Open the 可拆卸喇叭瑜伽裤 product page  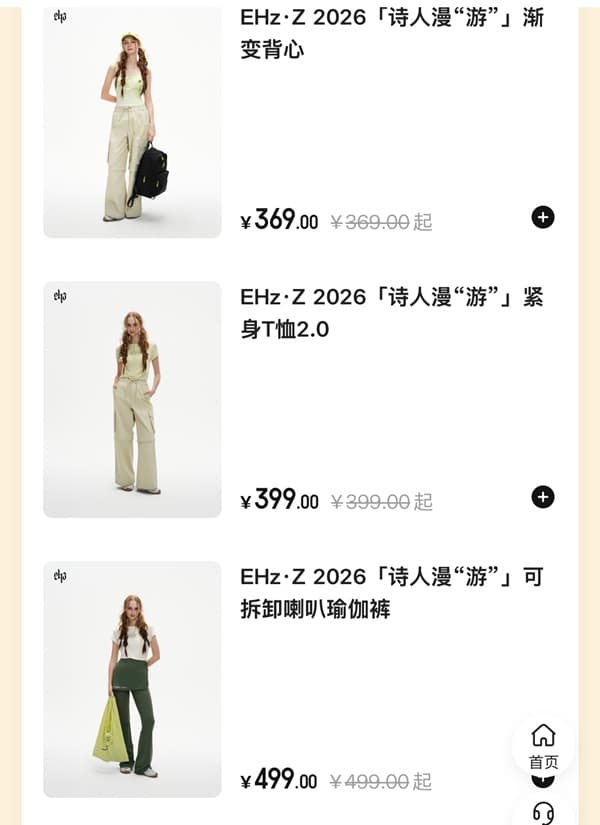pyautogui.click(x=391, y=593)
